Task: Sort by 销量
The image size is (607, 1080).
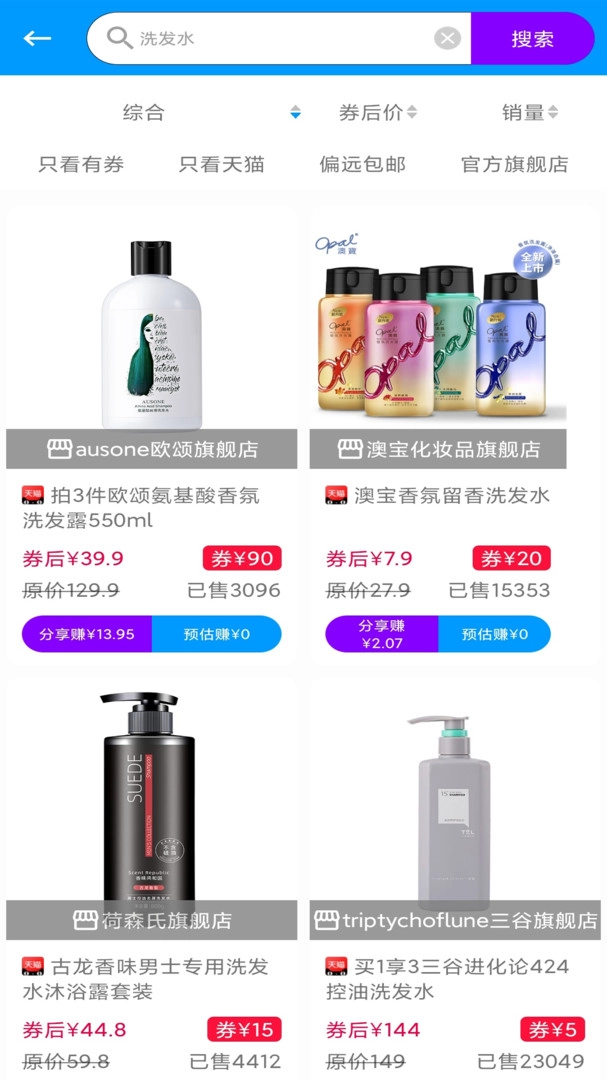Action: click(x=529, y=113)
